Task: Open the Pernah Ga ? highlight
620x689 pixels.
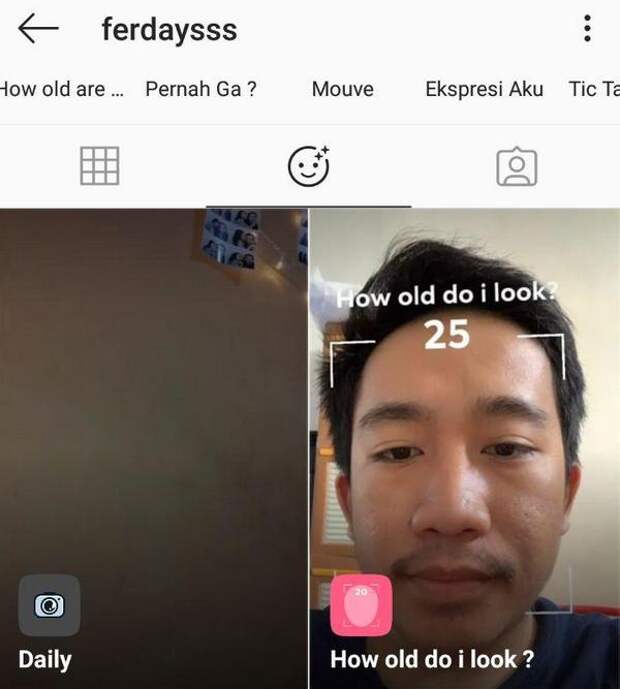Action: (201, 89)
